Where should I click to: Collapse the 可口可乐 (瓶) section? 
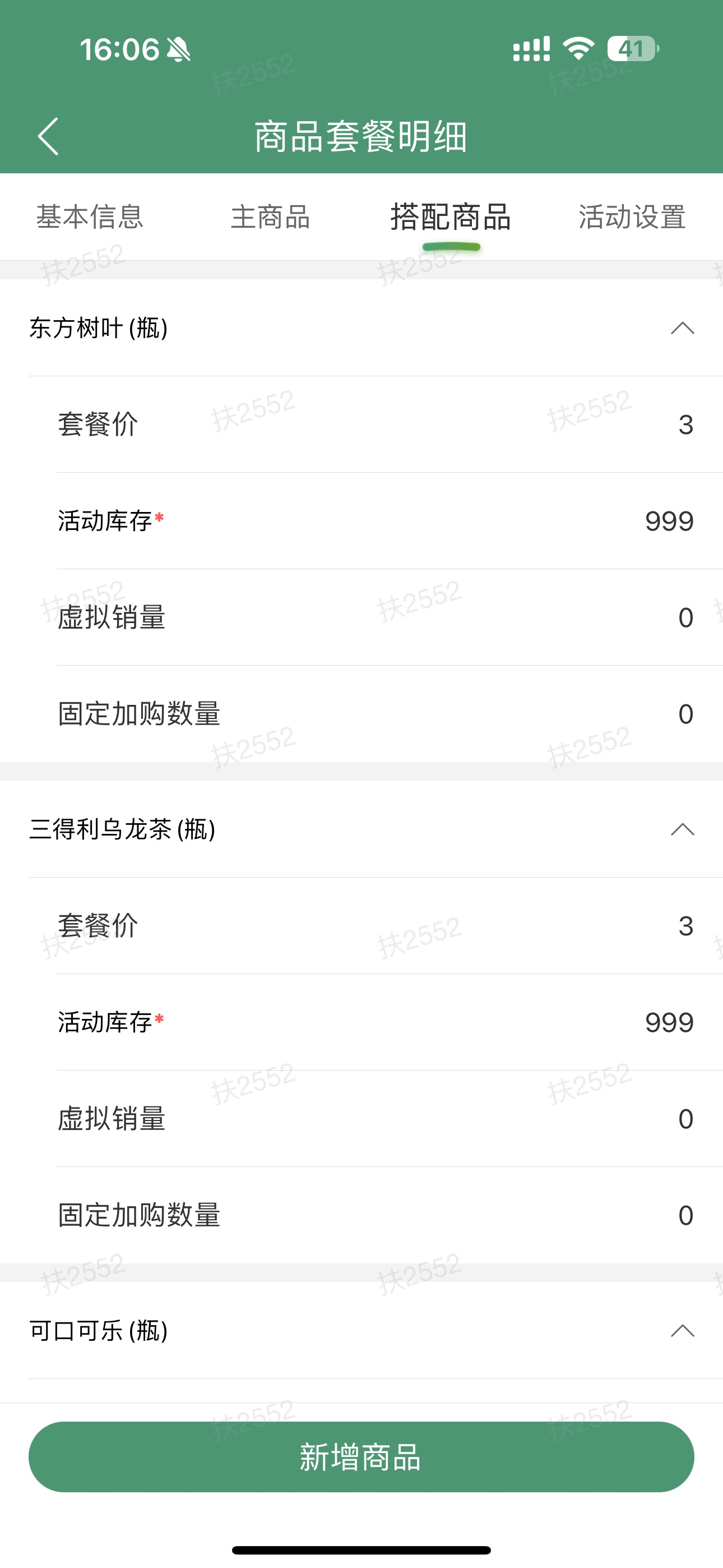(682, 1331)
